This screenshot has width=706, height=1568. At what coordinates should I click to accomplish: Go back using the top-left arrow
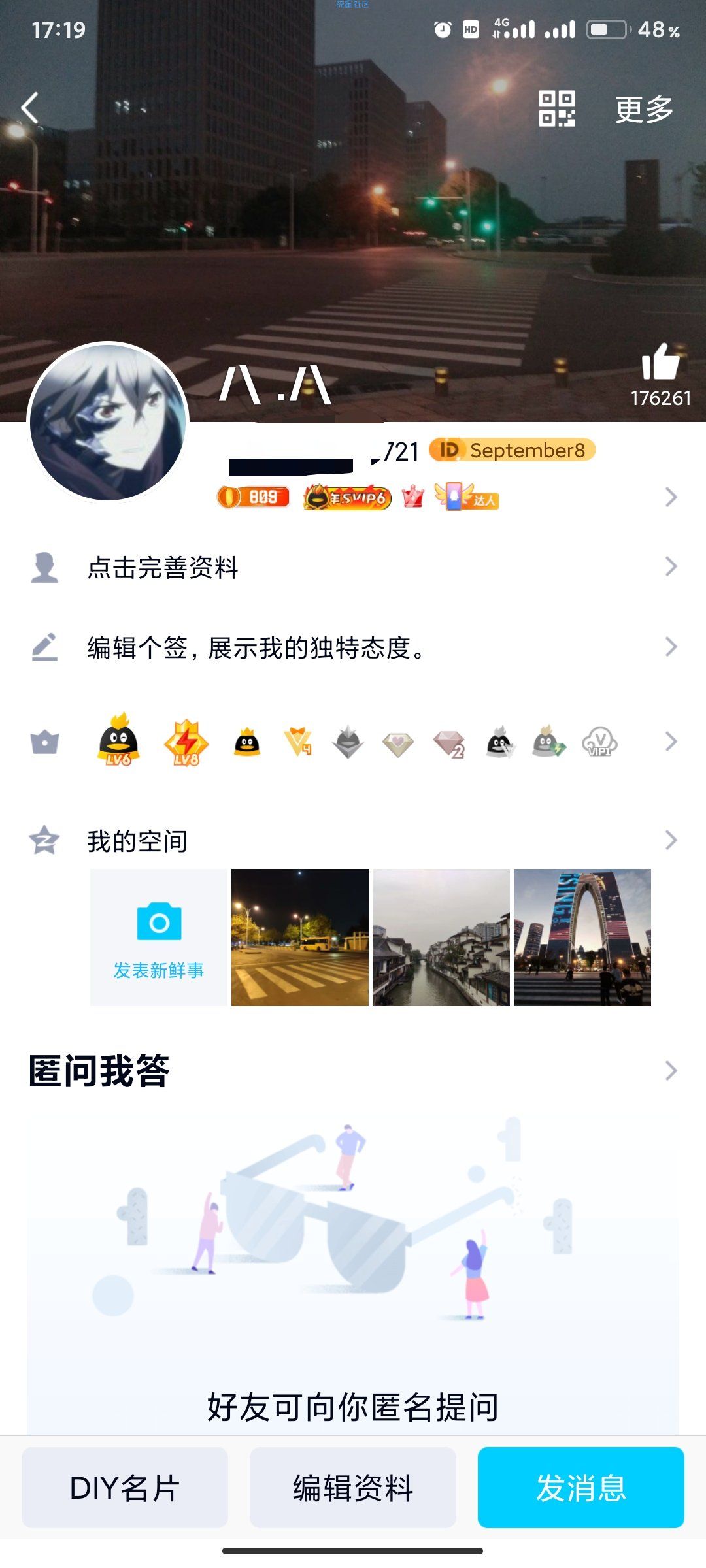tap(30, 108)
